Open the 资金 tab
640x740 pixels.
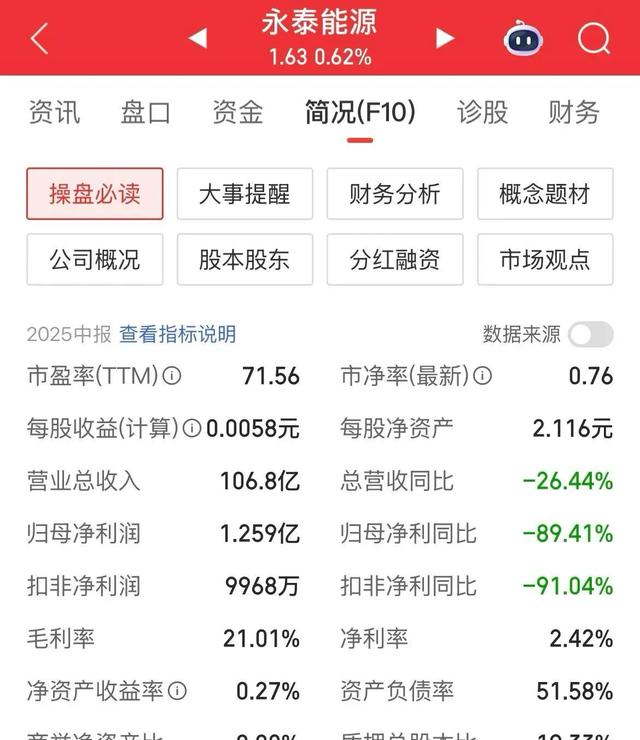pyautogui.click(x=238, y=112)
